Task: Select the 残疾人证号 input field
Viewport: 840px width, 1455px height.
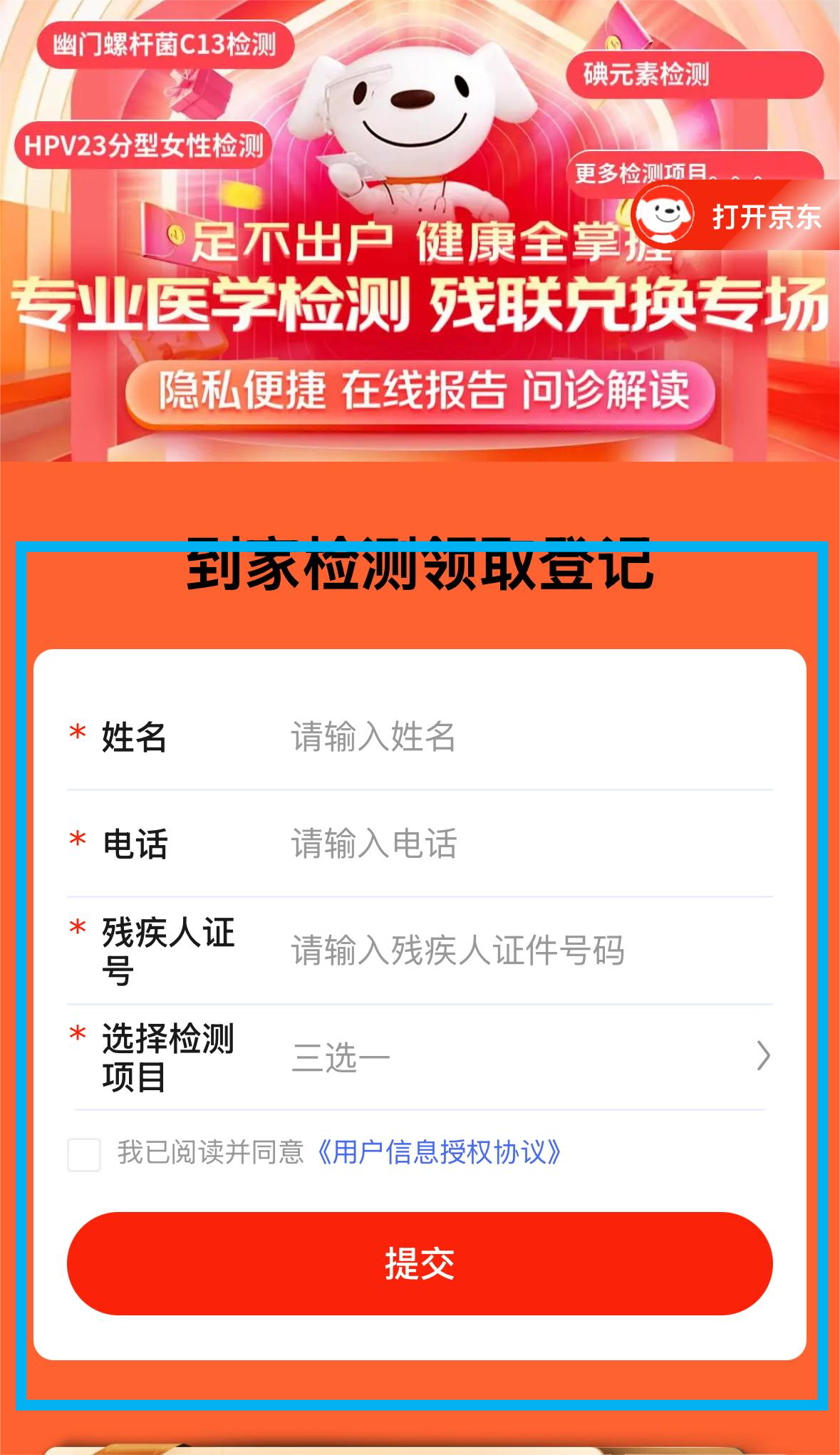Action: click(x=527, y=951)
